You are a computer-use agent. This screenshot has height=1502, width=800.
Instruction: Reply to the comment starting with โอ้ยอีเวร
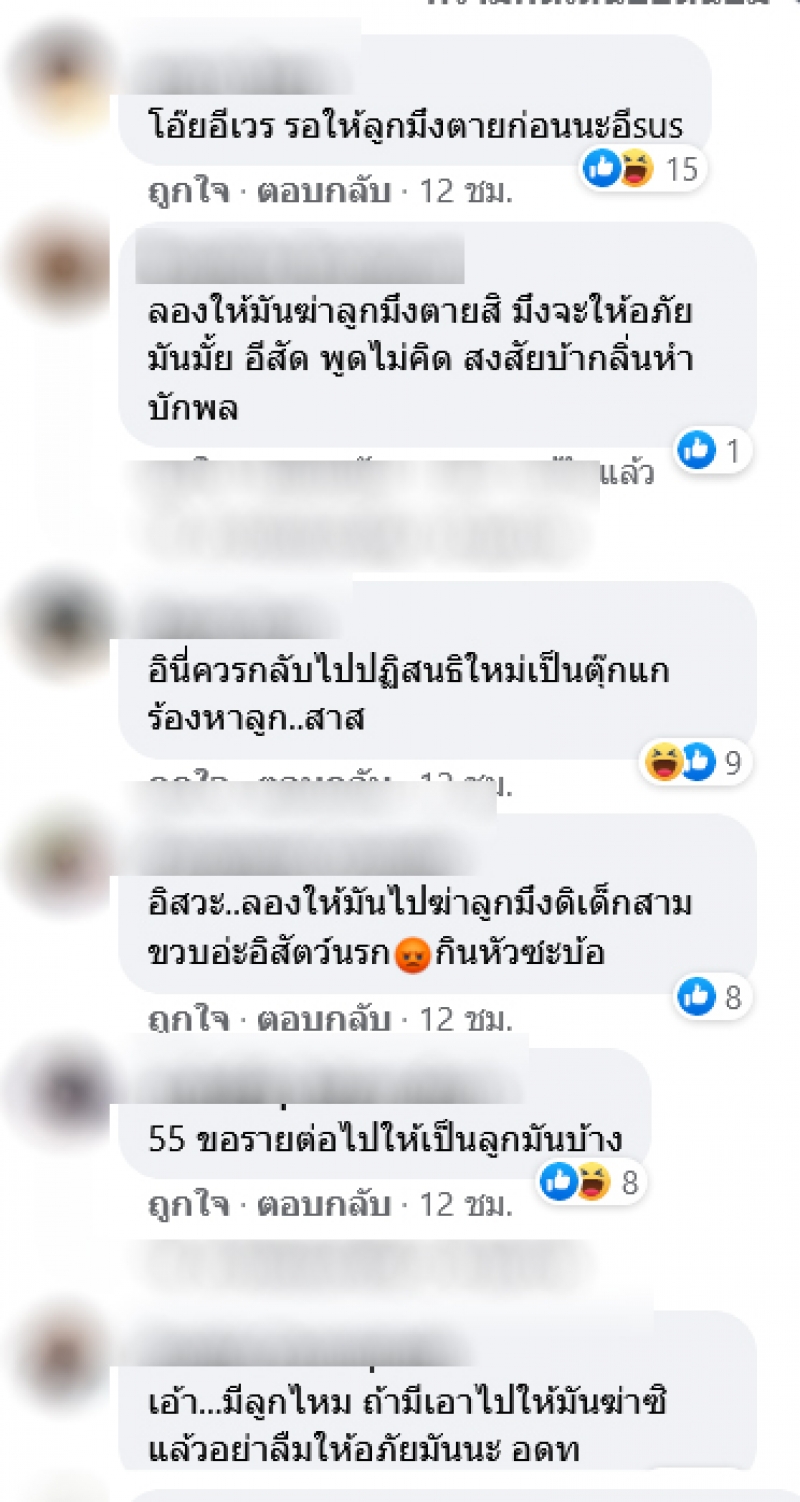tap(324, 192)
